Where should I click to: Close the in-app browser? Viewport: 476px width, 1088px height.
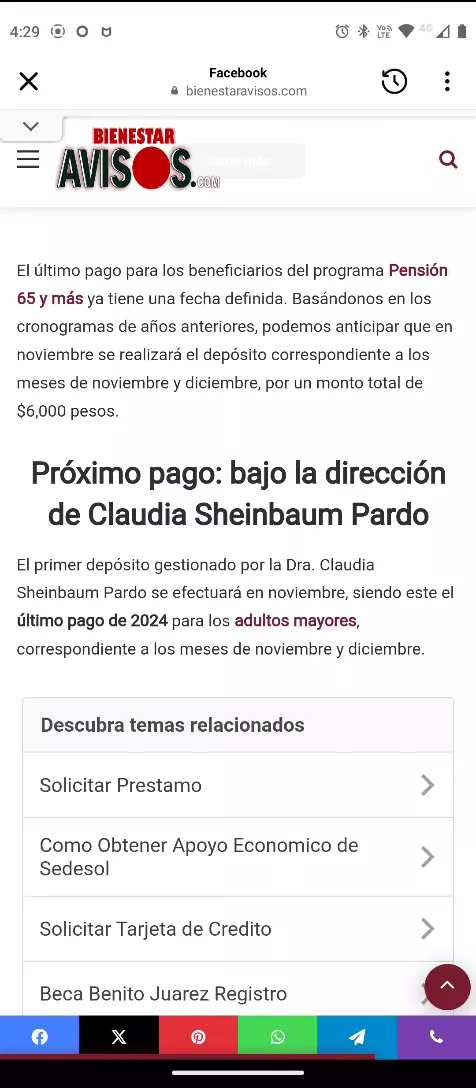tap(28, 81)
